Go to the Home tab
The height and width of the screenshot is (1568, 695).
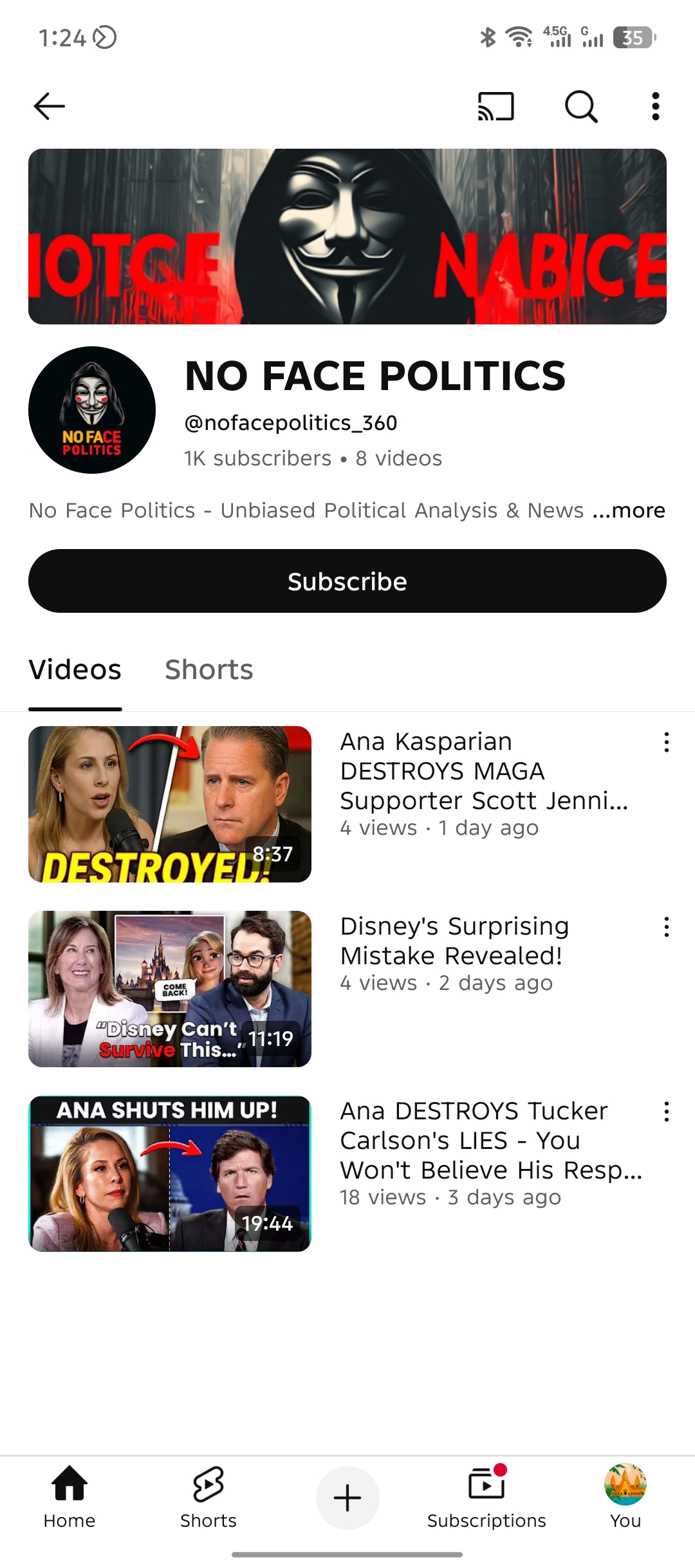69,1498
